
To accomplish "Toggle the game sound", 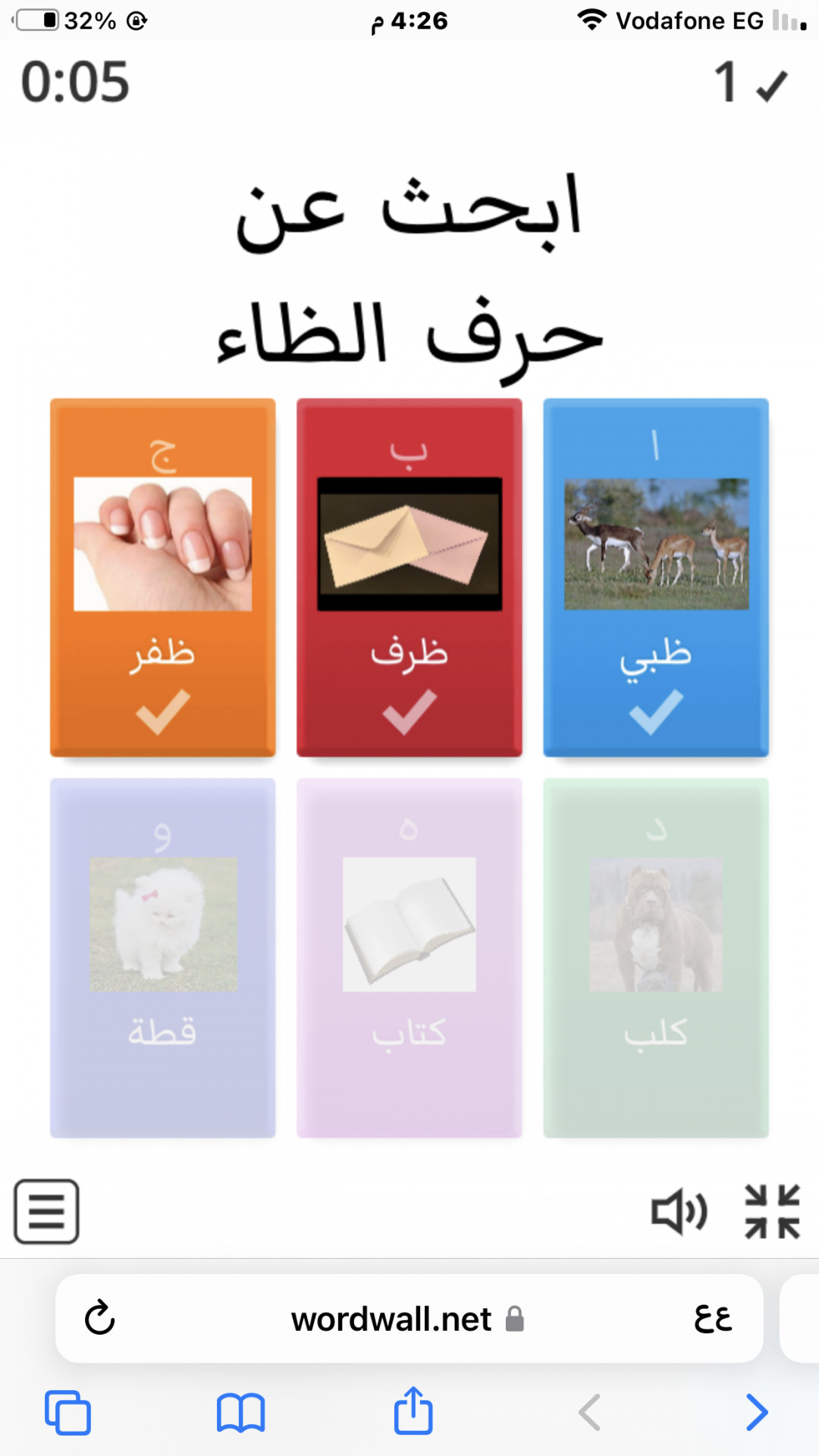I will (x=679, y=1211).
